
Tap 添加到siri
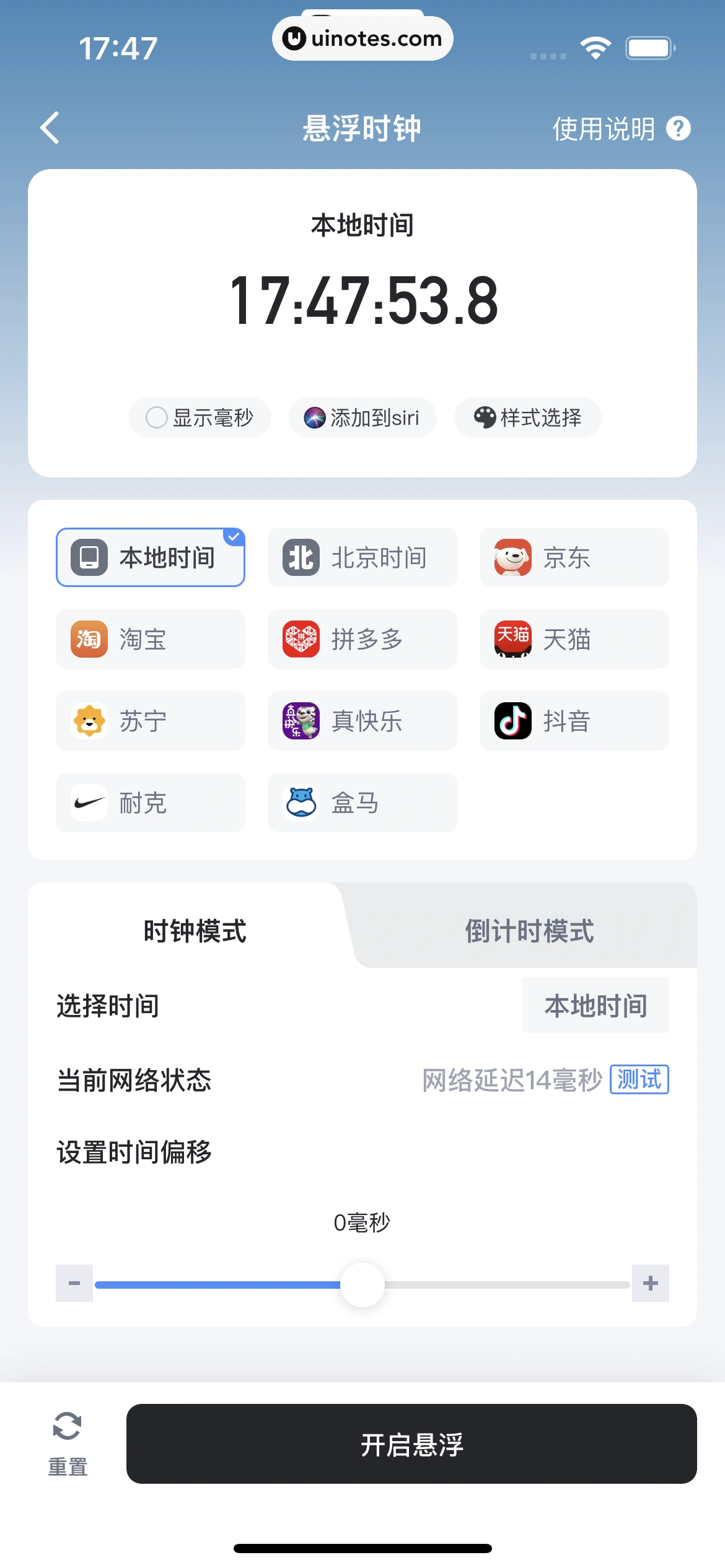(362, 417)
